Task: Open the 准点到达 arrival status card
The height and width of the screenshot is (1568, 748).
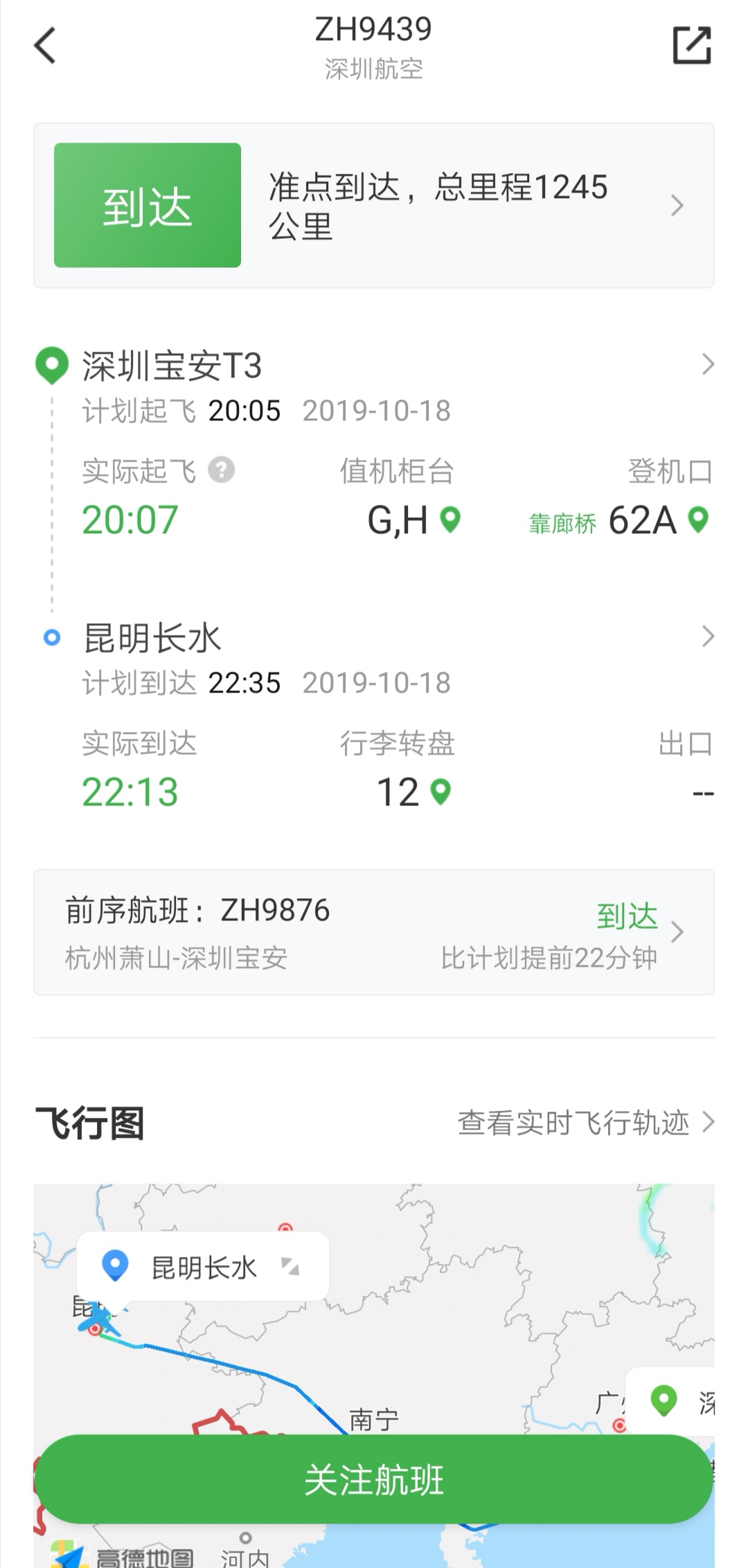Action: 374,206
